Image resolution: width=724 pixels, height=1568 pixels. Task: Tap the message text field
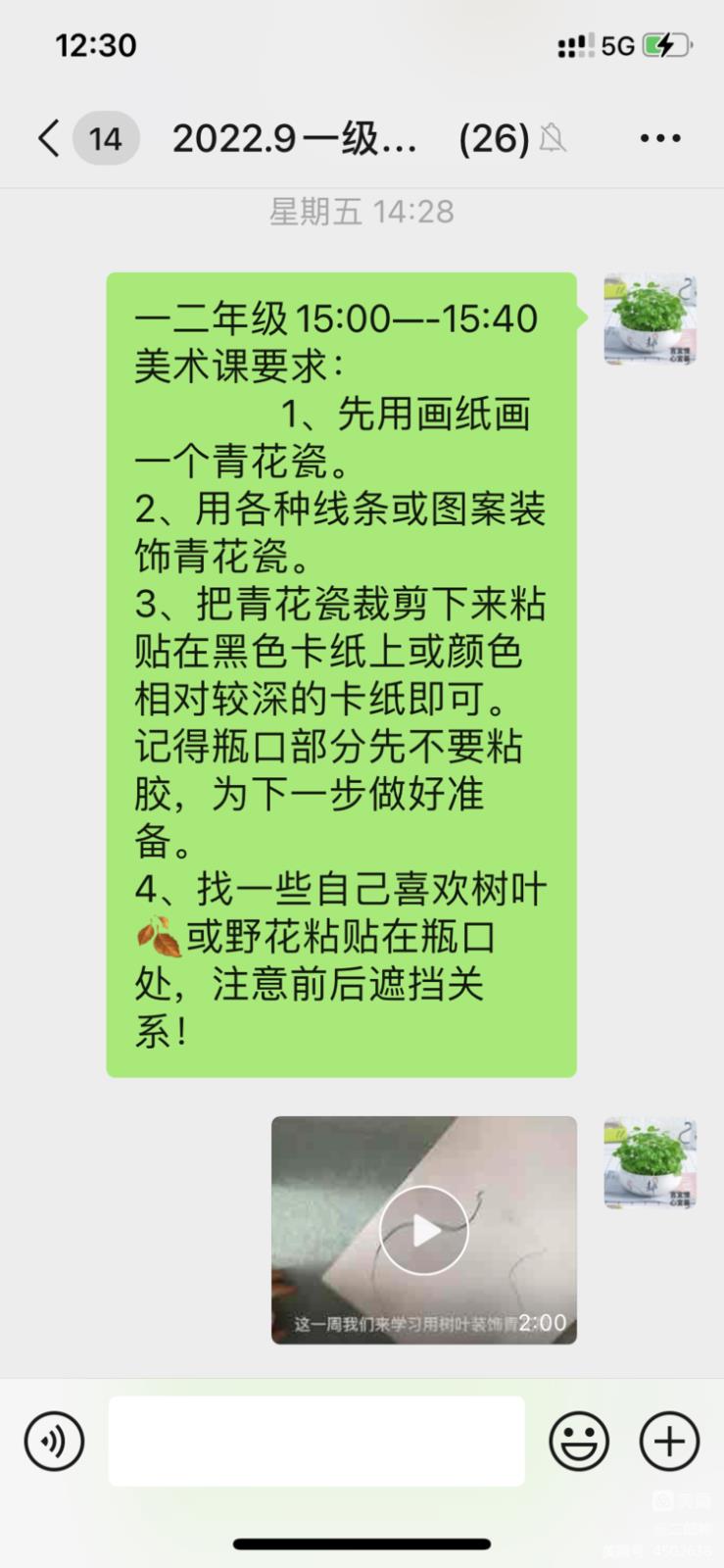316,1441
